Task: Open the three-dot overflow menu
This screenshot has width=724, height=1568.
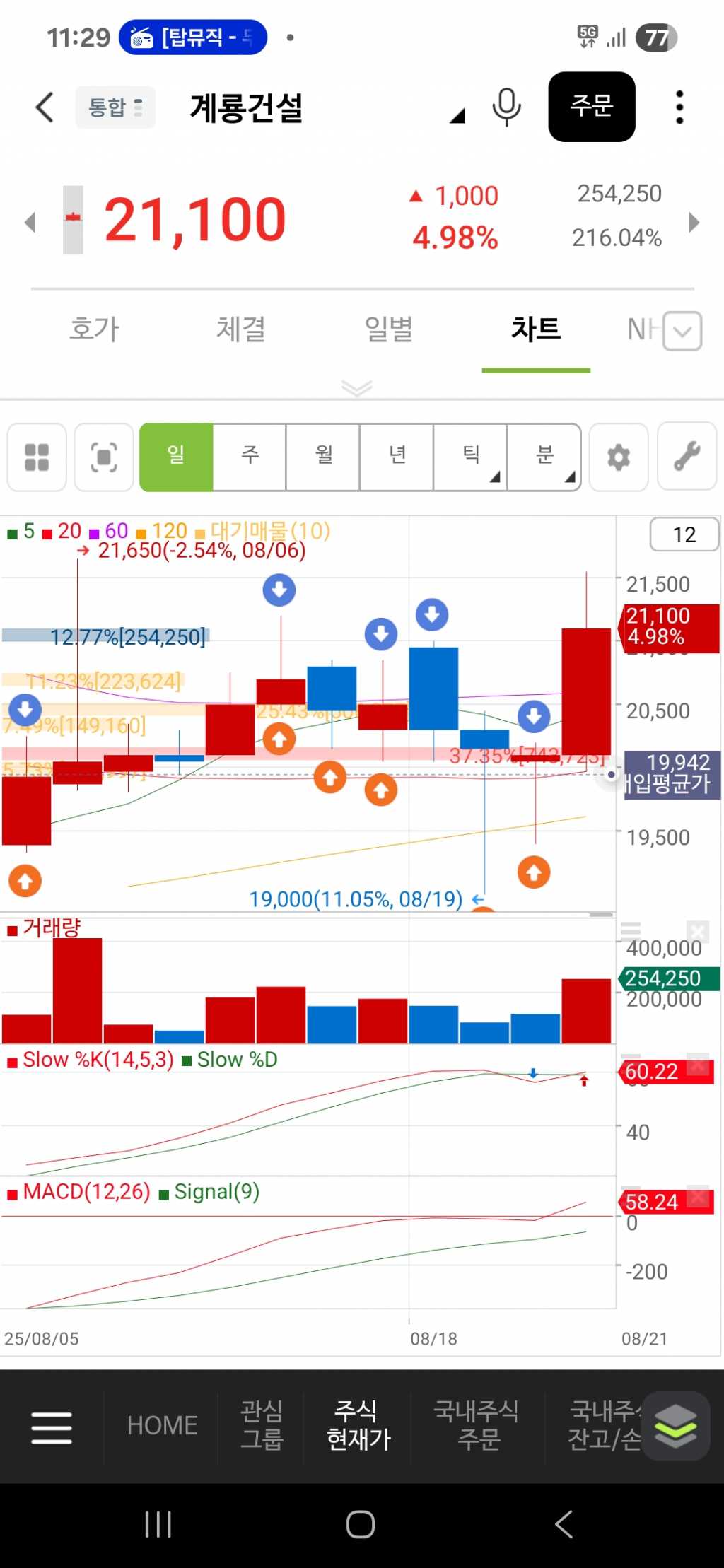Action: (679, 107)
